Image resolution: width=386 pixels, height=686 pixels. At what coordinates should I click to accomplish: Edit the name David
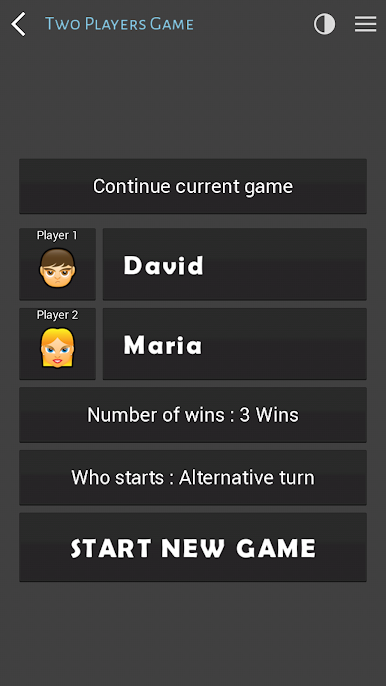click(x=235, y=264)
